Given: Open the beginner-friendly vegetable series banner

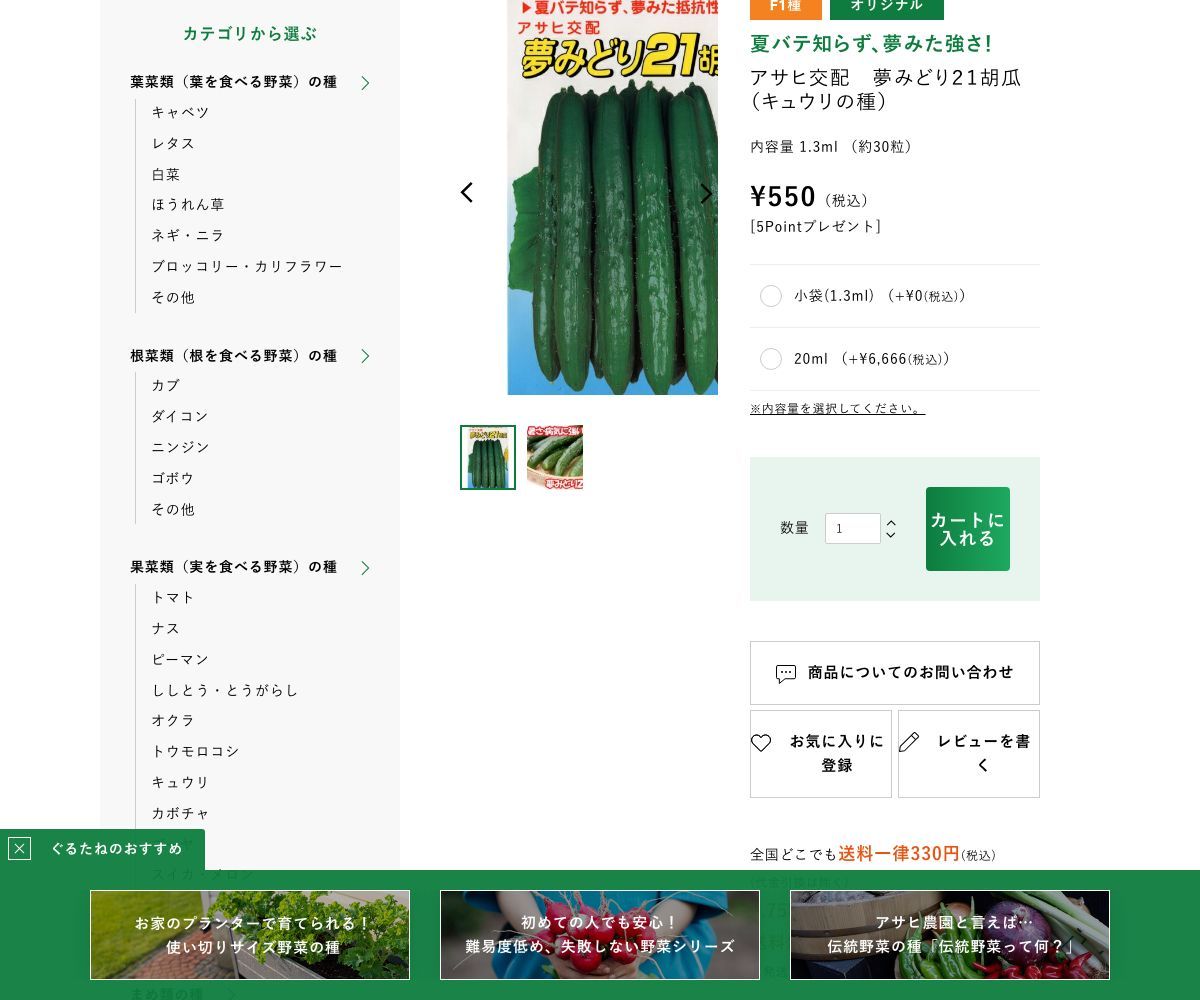Looking at the screenshot, I should (600, 935).
